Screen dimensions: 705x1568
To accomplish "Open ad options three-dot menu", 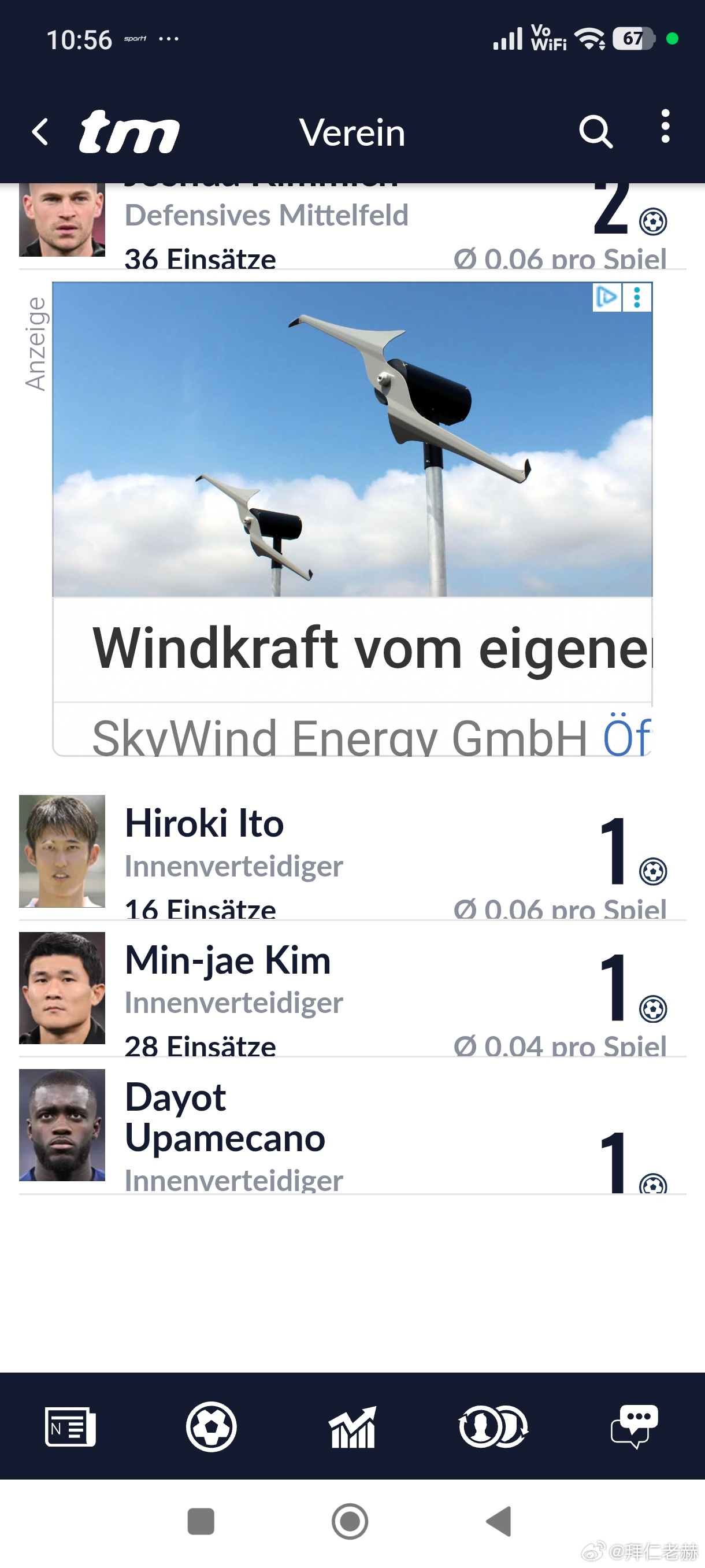I will pos(637,298).
